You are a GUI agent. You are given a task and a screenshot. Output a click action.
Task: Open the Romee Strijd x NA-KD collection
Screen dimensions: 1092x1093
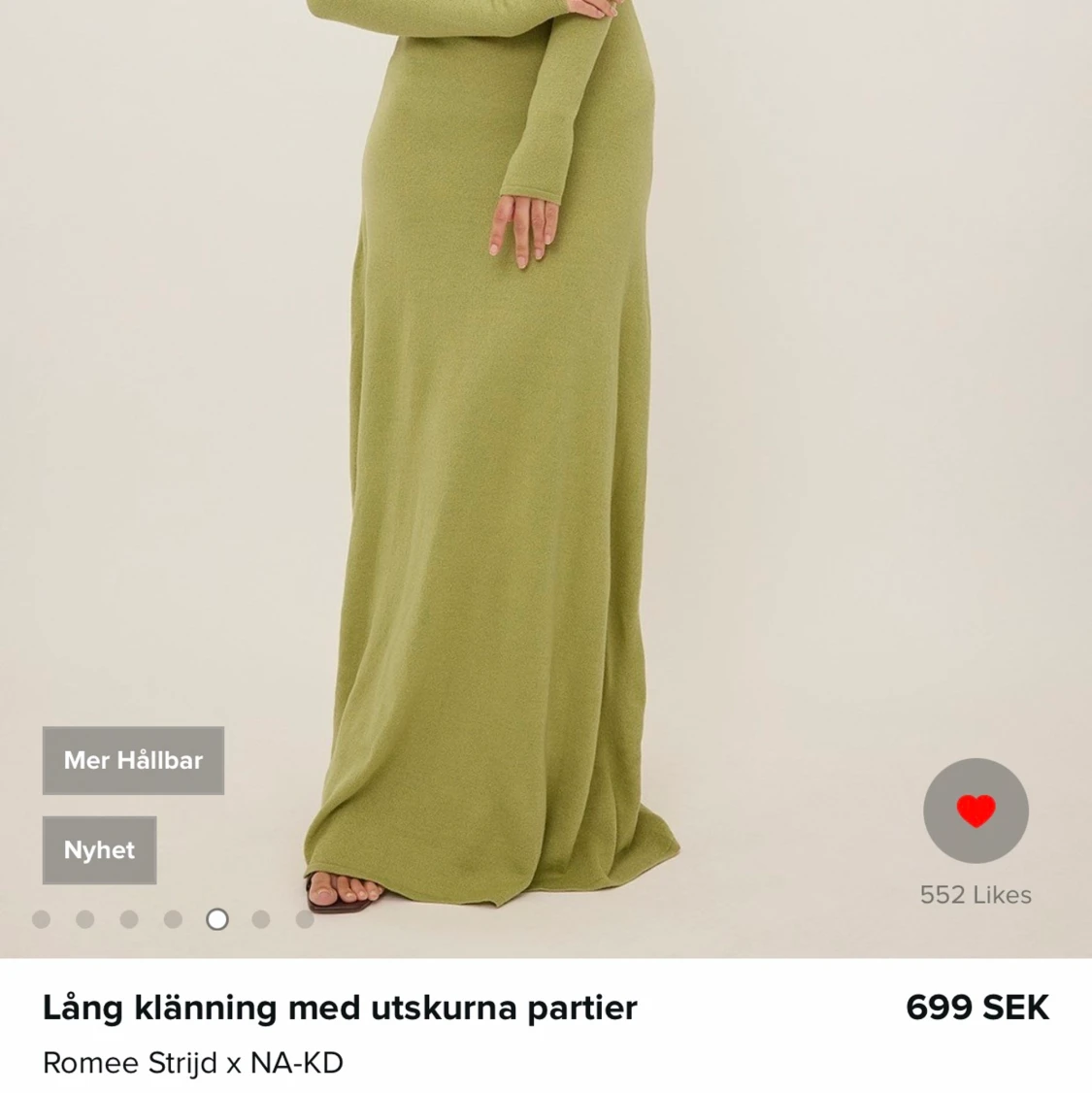tap(191, 1063)
